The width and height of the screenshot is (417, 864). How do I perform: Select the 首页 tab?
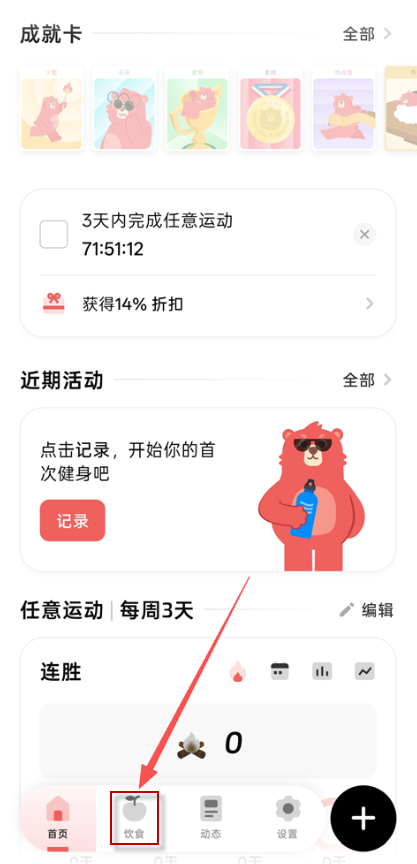[58, 818]
